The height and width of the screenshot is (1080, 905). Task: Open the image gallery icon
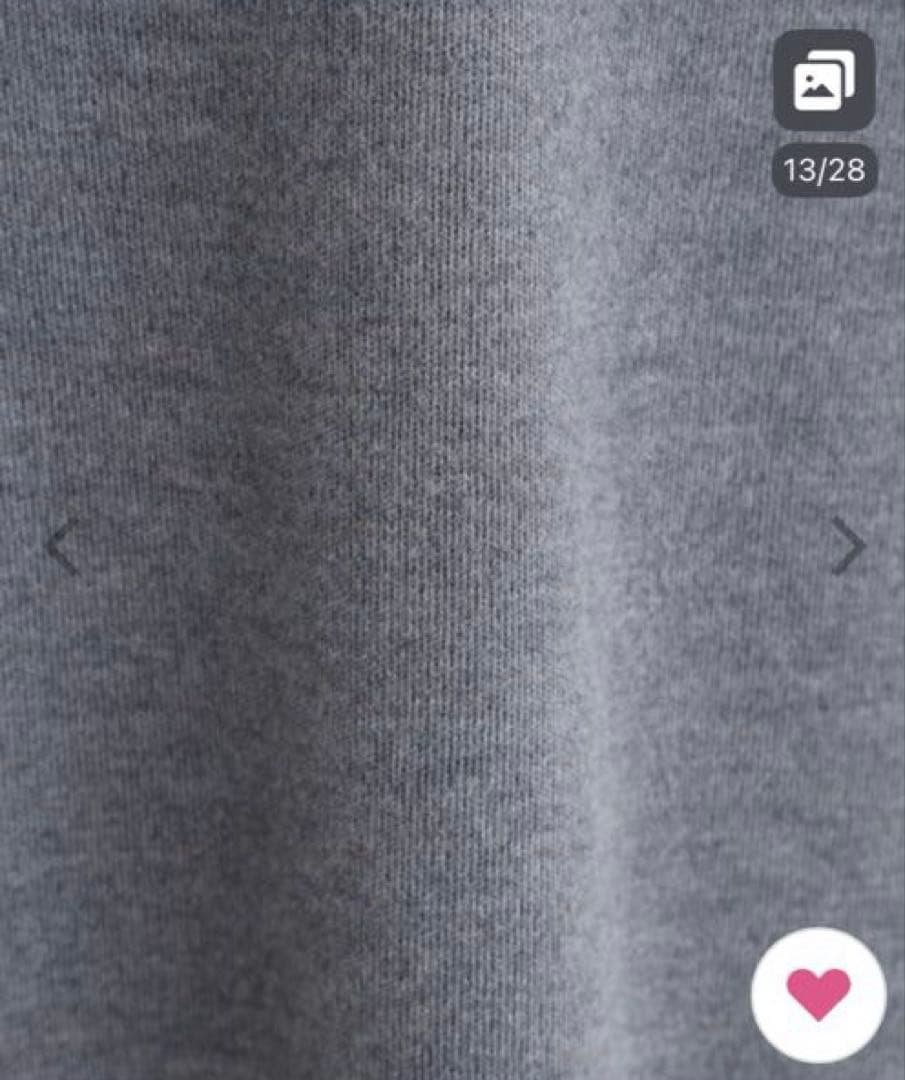(x=824, y=81)
